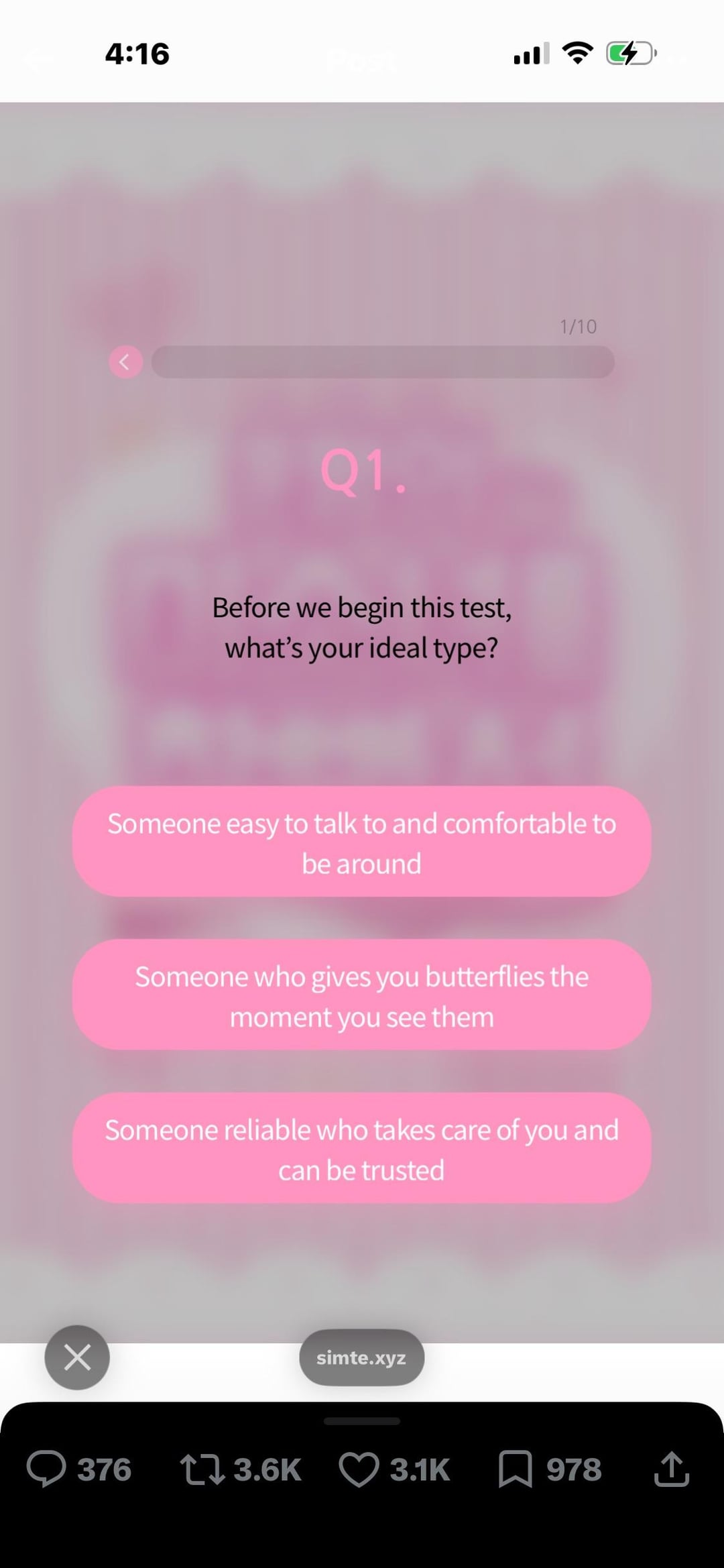
Task: Open the replies on this post
Action: (x=47, y=1469)
